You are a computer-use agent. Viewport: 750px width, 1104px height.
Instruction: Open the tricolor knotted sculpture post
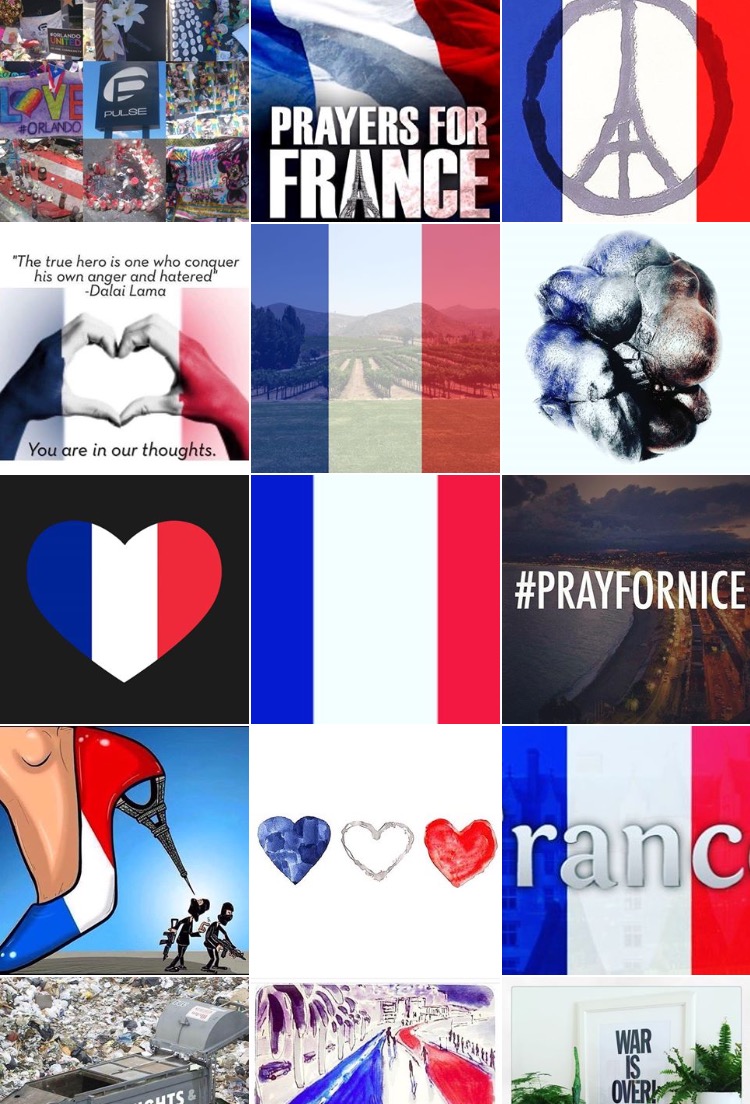click(x=626, y=347)
